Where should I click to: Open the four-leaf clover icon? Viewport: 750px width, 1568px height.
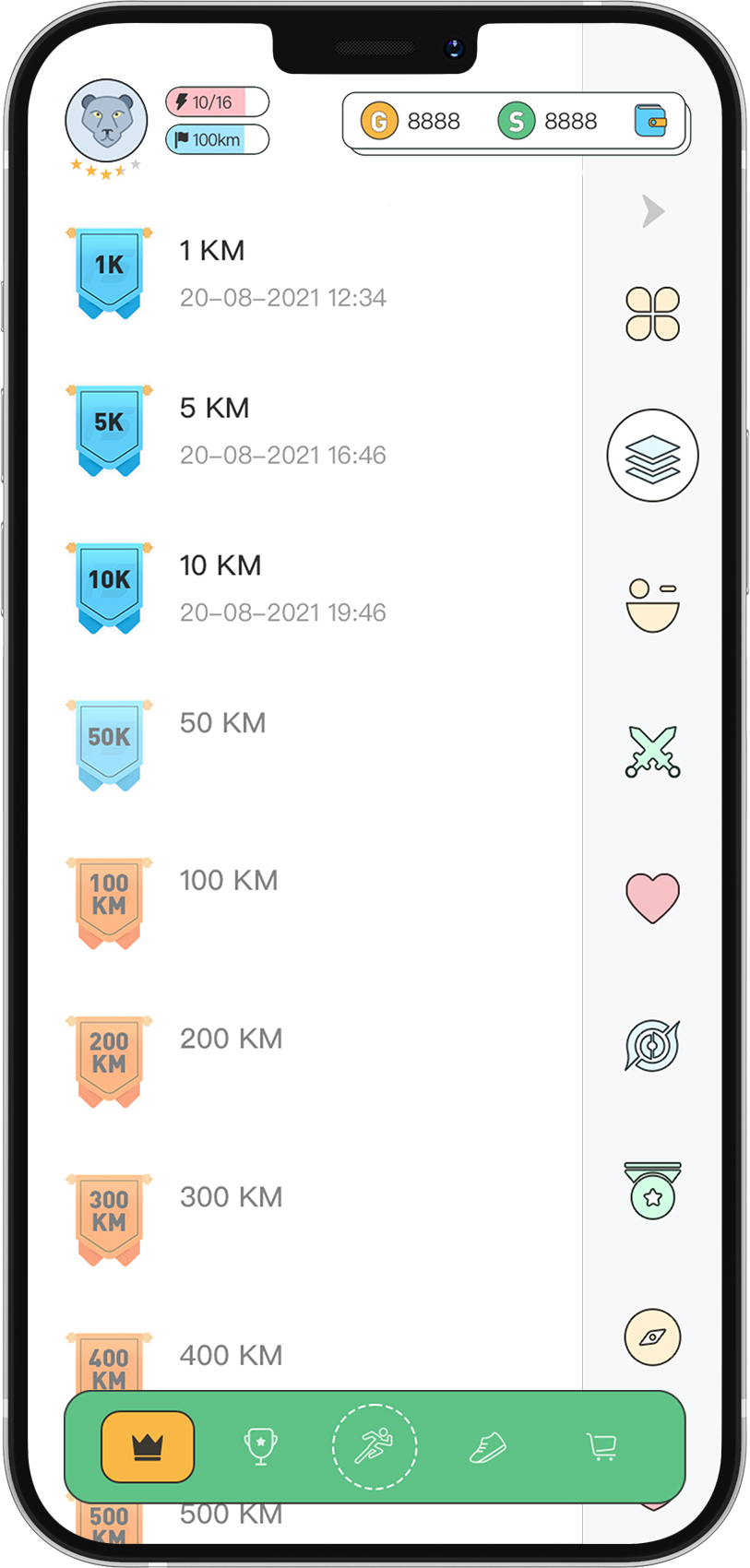(x=653, y=314)
